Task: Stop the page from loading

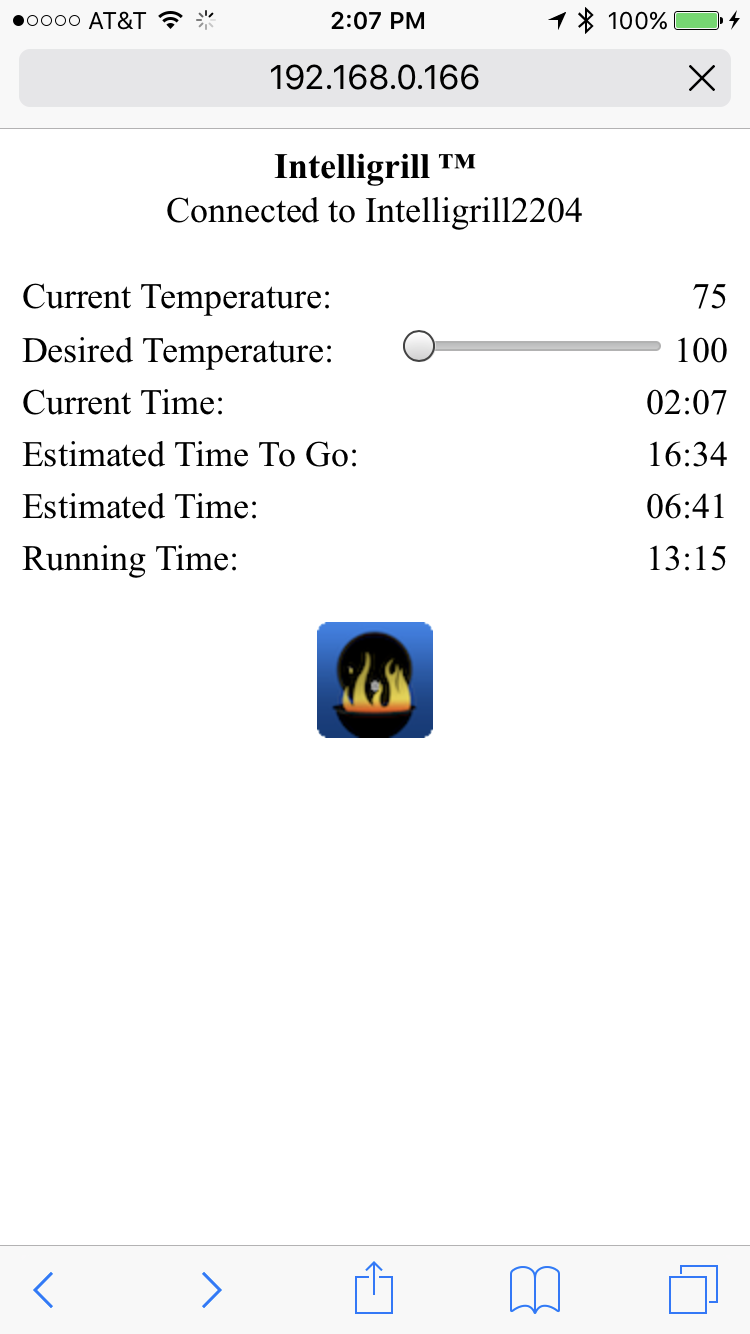Action: pos(702,78)
